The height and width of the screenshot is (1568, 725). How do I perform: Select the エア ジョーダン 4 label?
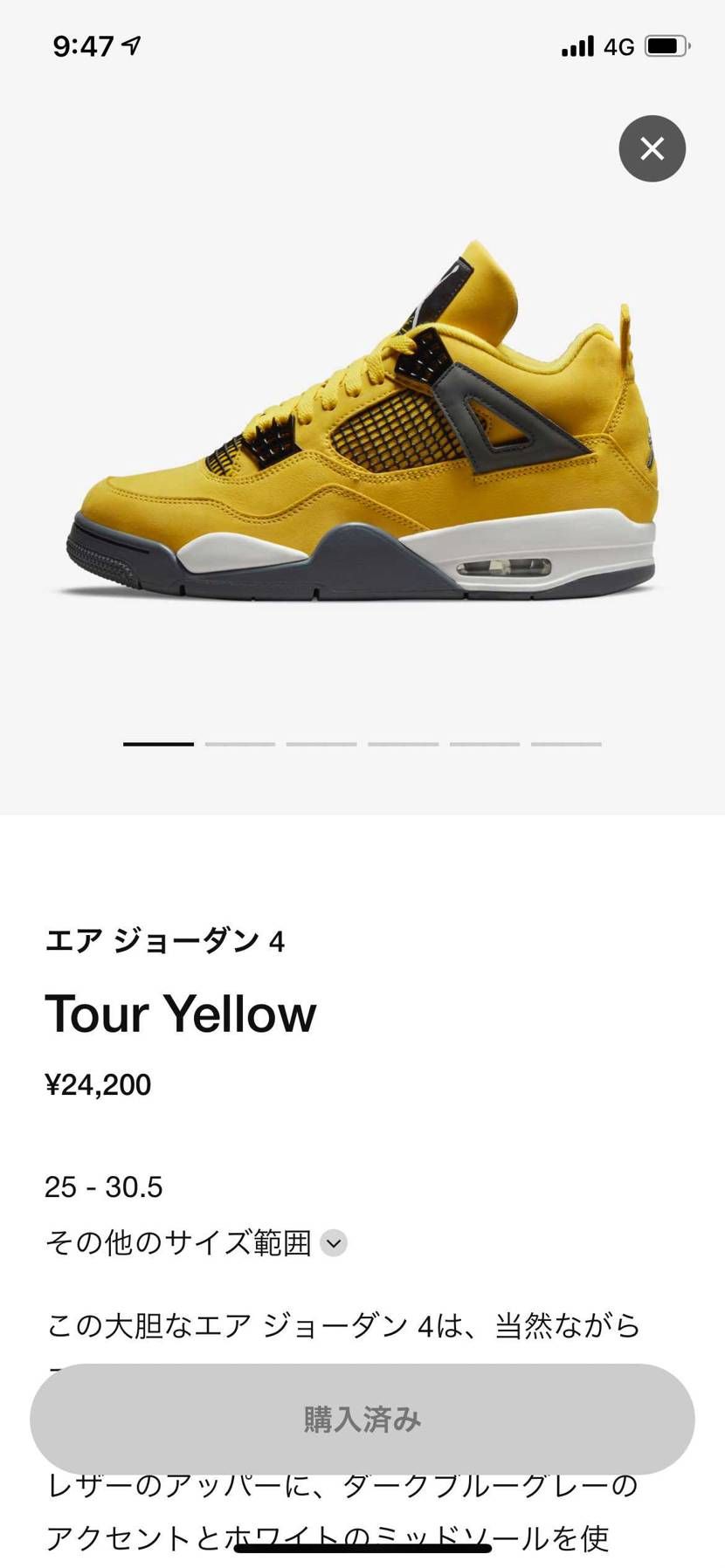(x=169, y=940)
